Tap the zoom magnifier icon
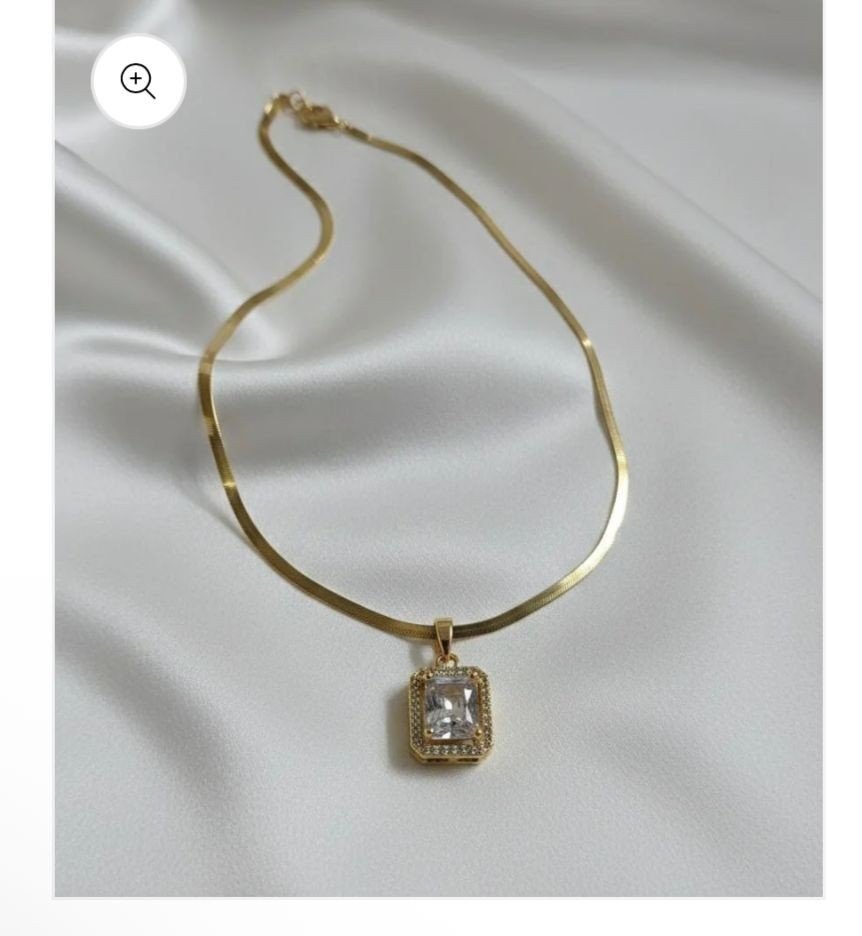Viewport: 862px width, 936px height. pos(138,81)
